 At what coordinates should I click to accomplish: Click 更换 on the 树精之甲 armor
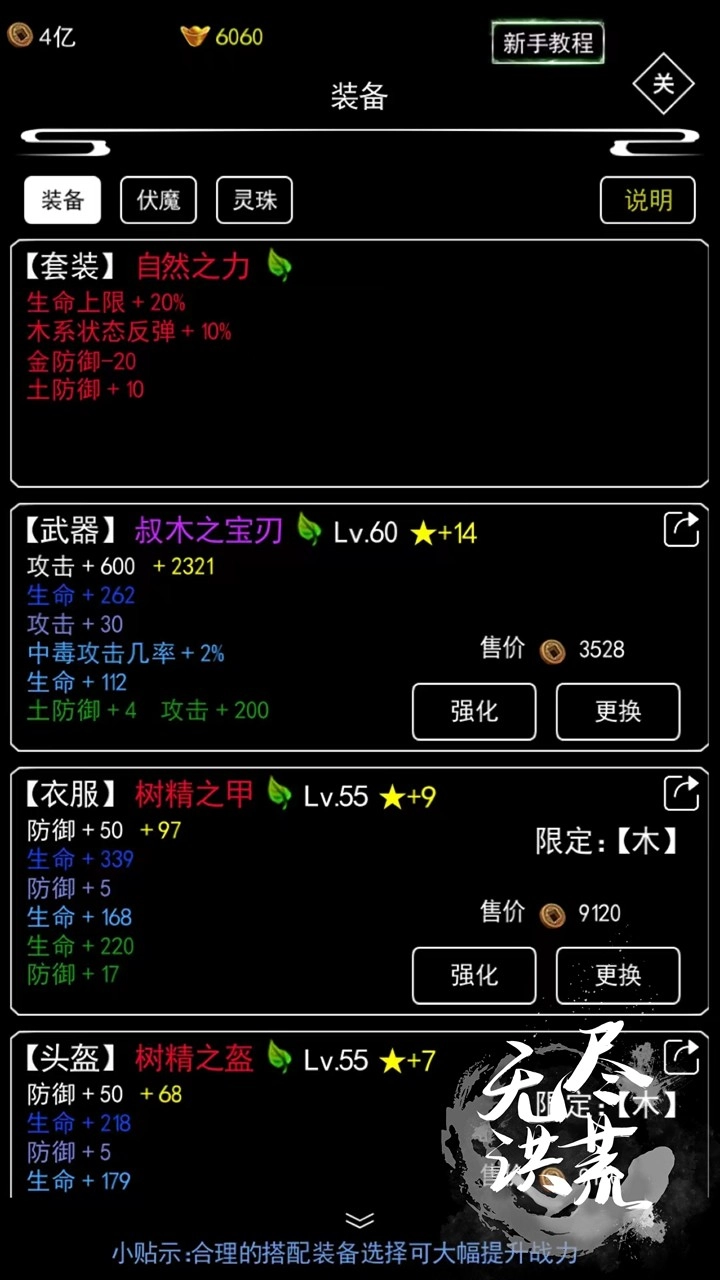coord(618,976)
